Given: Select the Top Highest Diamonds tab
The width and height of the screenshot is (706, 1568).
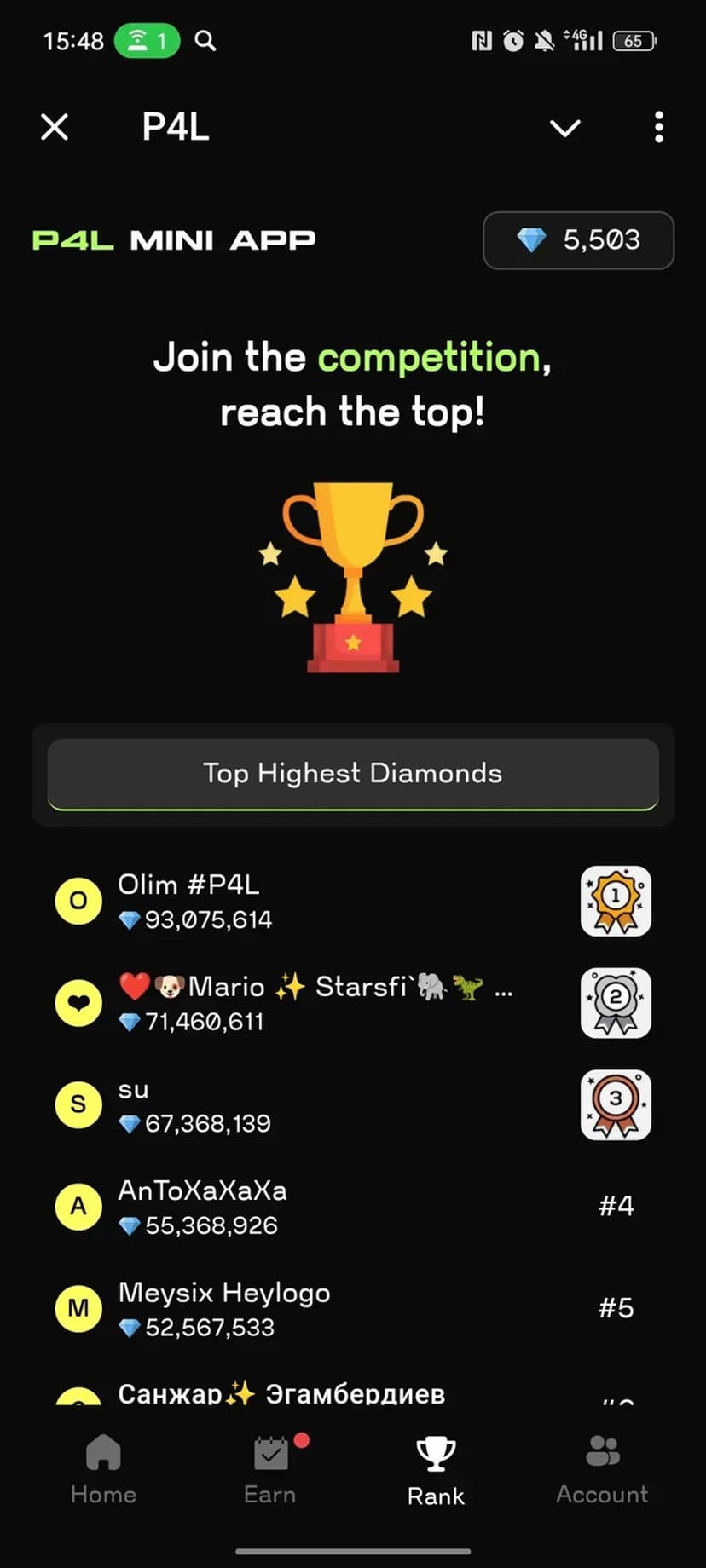Looking at the screenshot, I should 353,774.
